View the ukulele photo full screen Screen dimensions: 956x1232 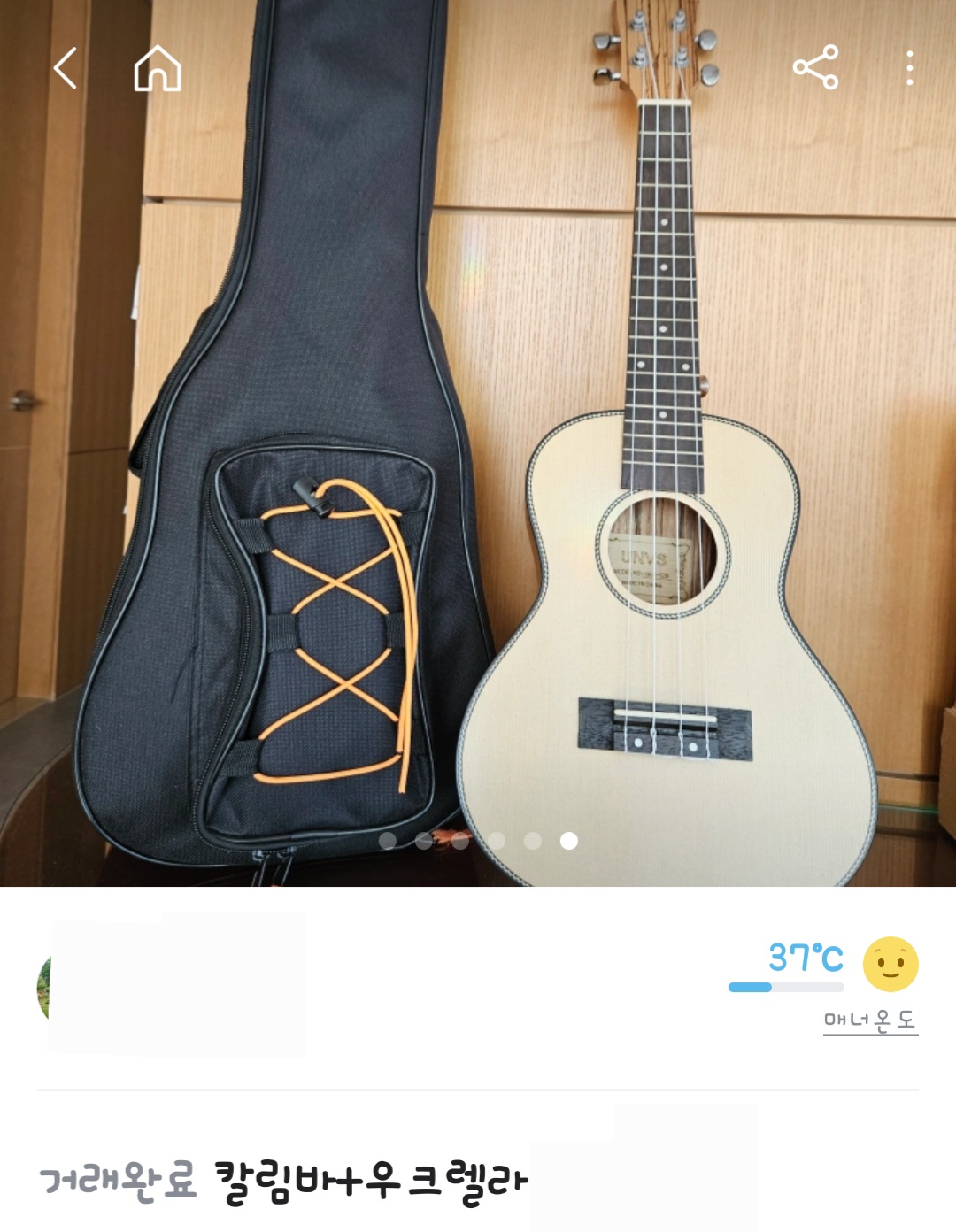click(478, 443)
